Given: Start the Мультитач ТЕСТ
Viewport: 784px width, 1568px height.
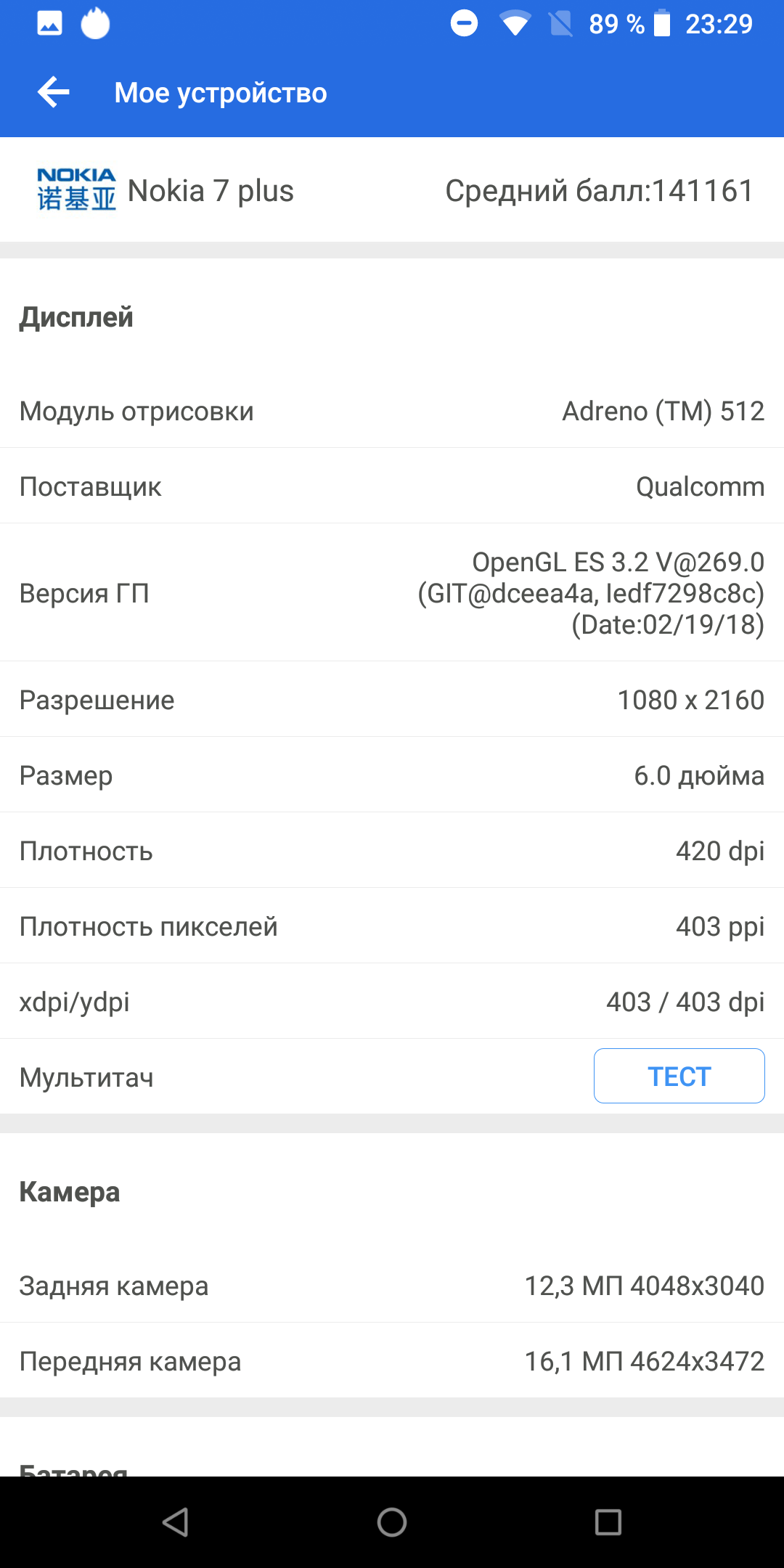Looking at the screenshot, I should point(679,1076).
